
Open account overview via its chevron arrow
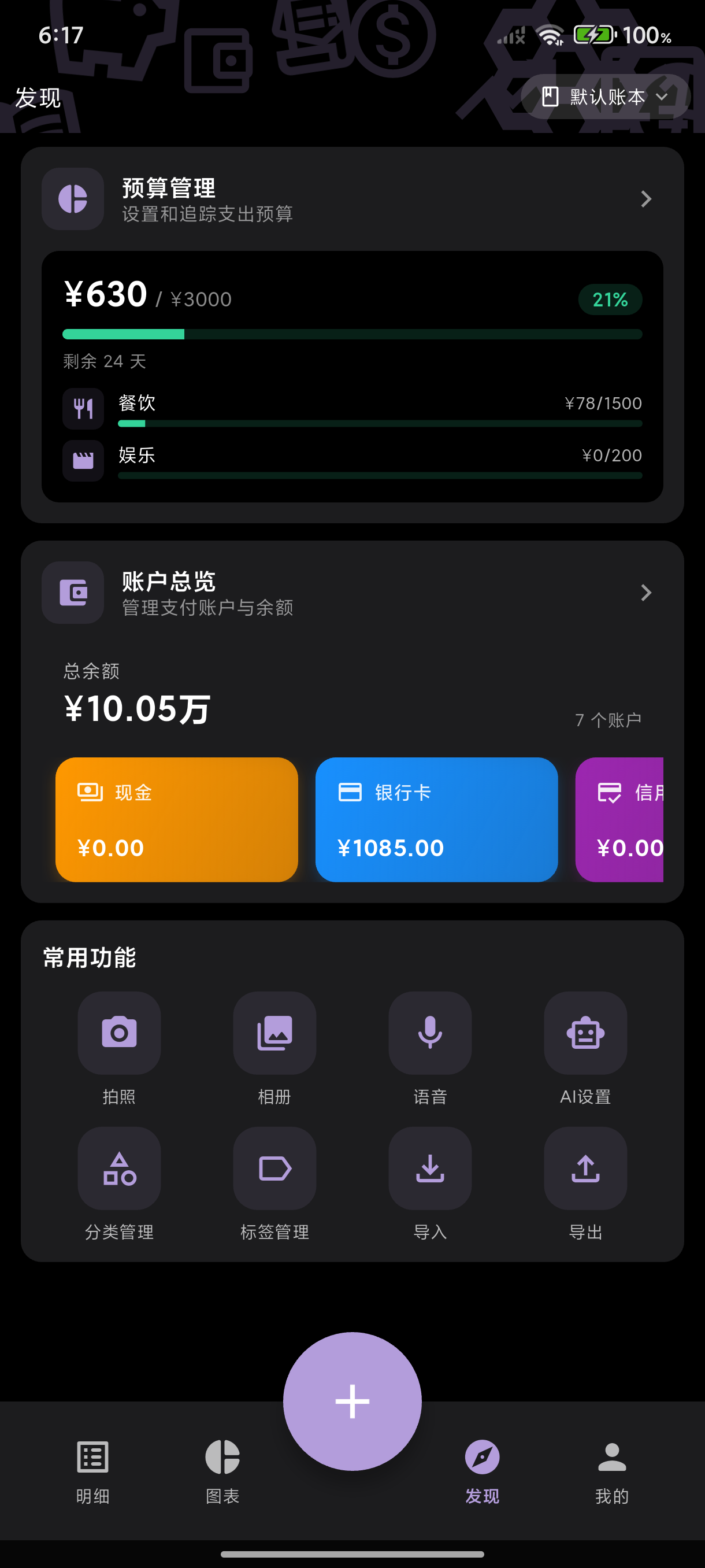(645, 592)
